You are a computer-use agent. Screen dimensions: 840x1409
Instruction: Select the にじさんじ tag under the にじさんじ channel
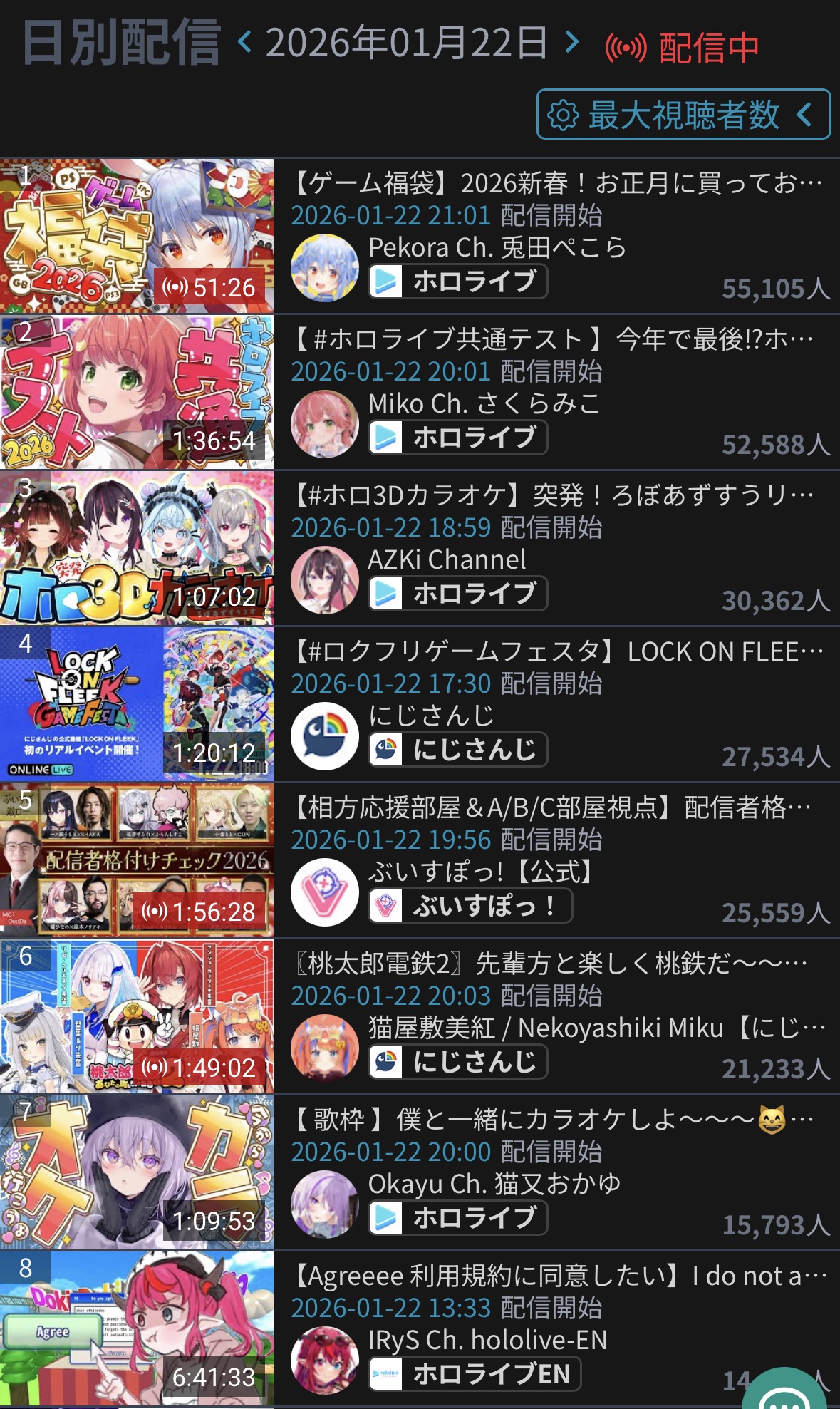tap(458, 749)
